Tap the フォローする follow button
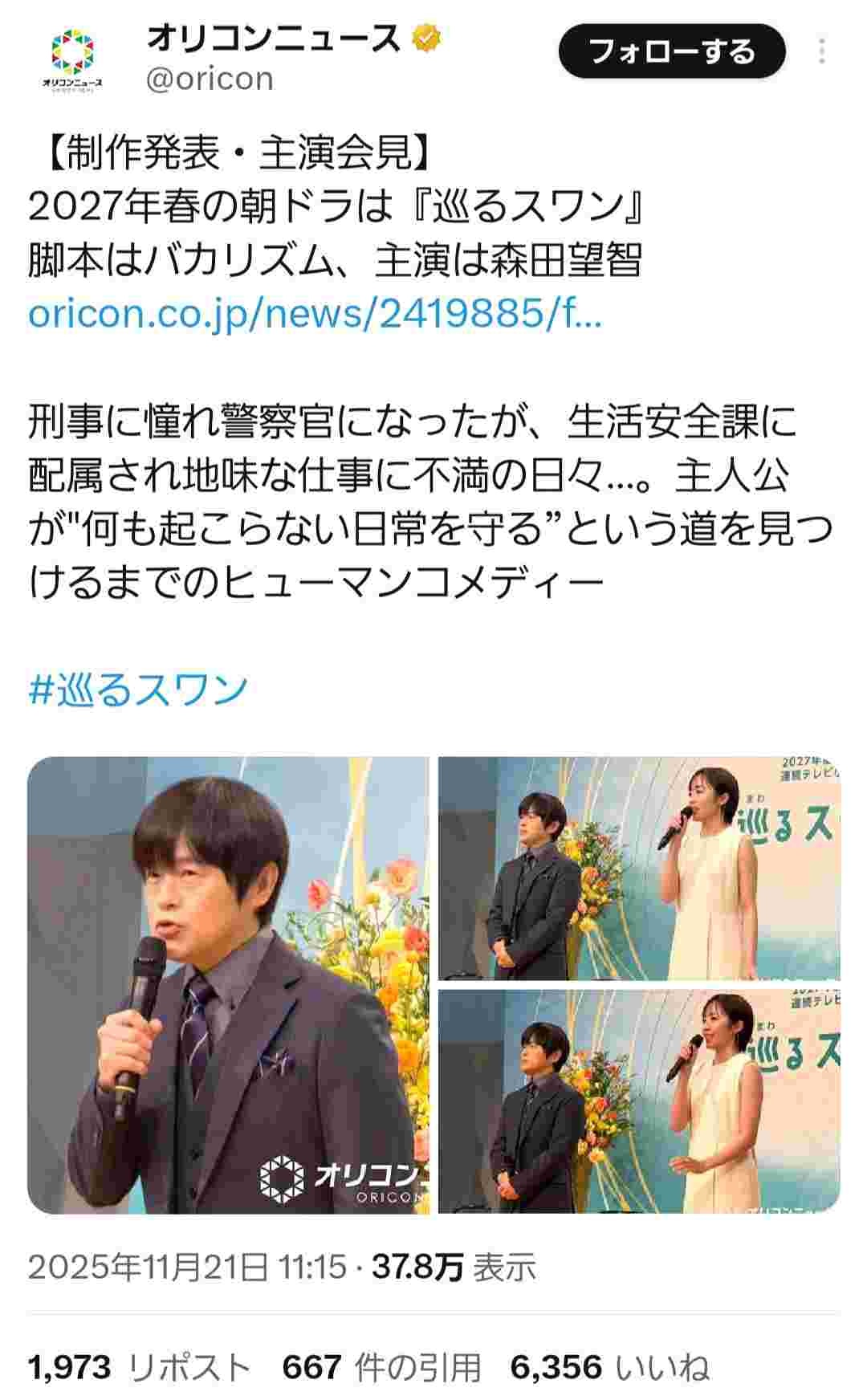This screenshot has width=867, height=1400. 671,51
